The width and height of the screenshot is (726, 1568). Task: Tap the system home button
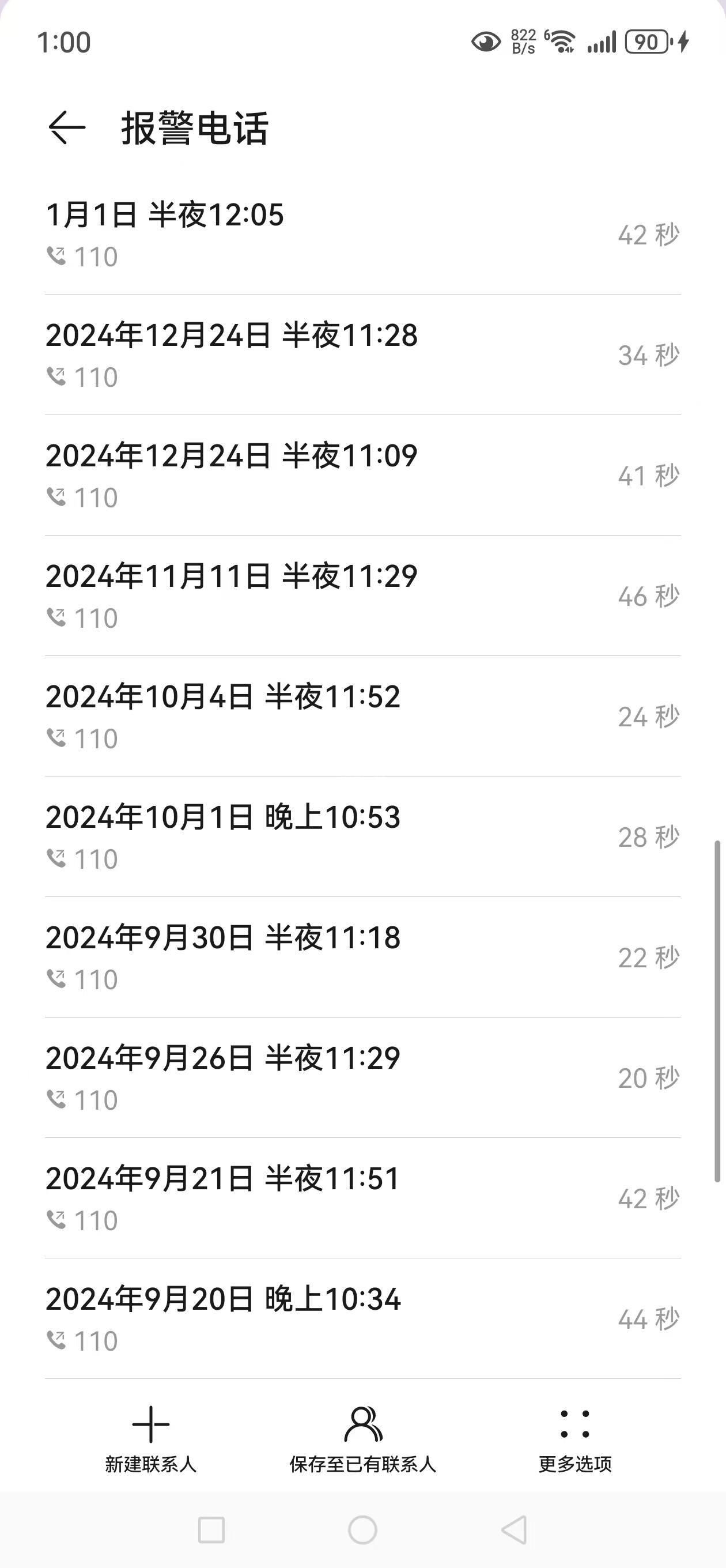pos(362,1529)
